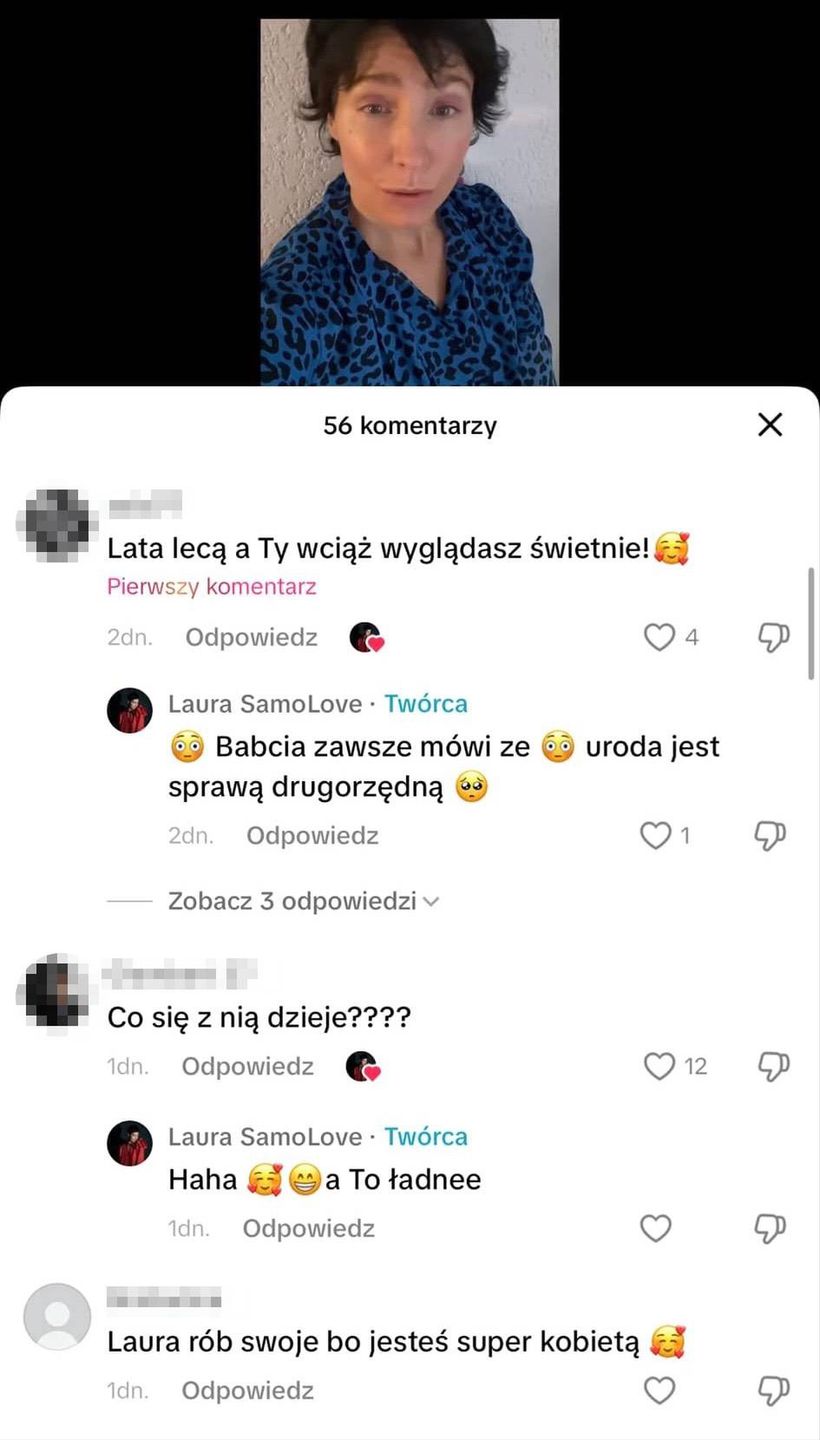Like the 'Lata lecą a Ty' comment
The image size is (820, 1440).
pyautogui.click(x=659, y=637)
